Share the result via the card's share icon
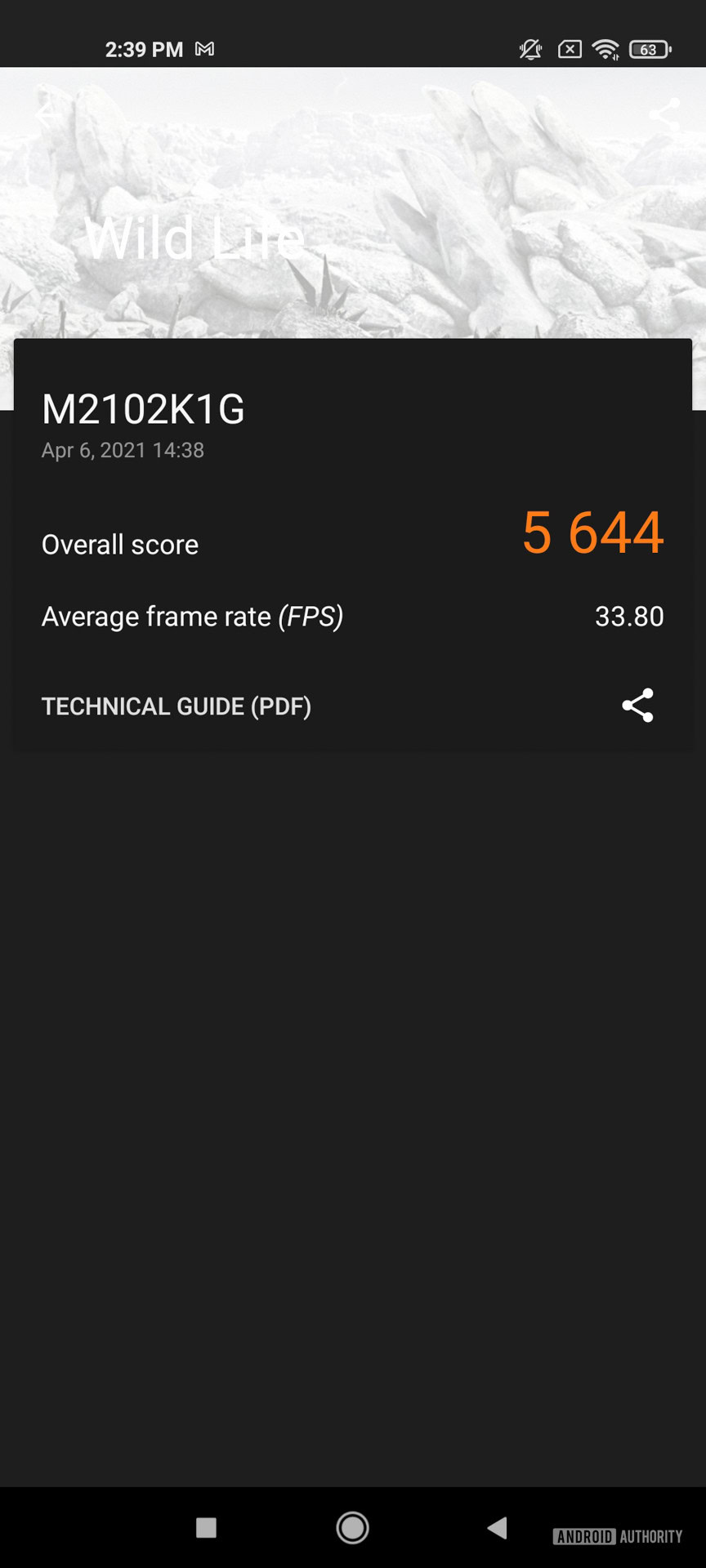The height and width of the screenshot is (1568, 706). coord(637,706)
